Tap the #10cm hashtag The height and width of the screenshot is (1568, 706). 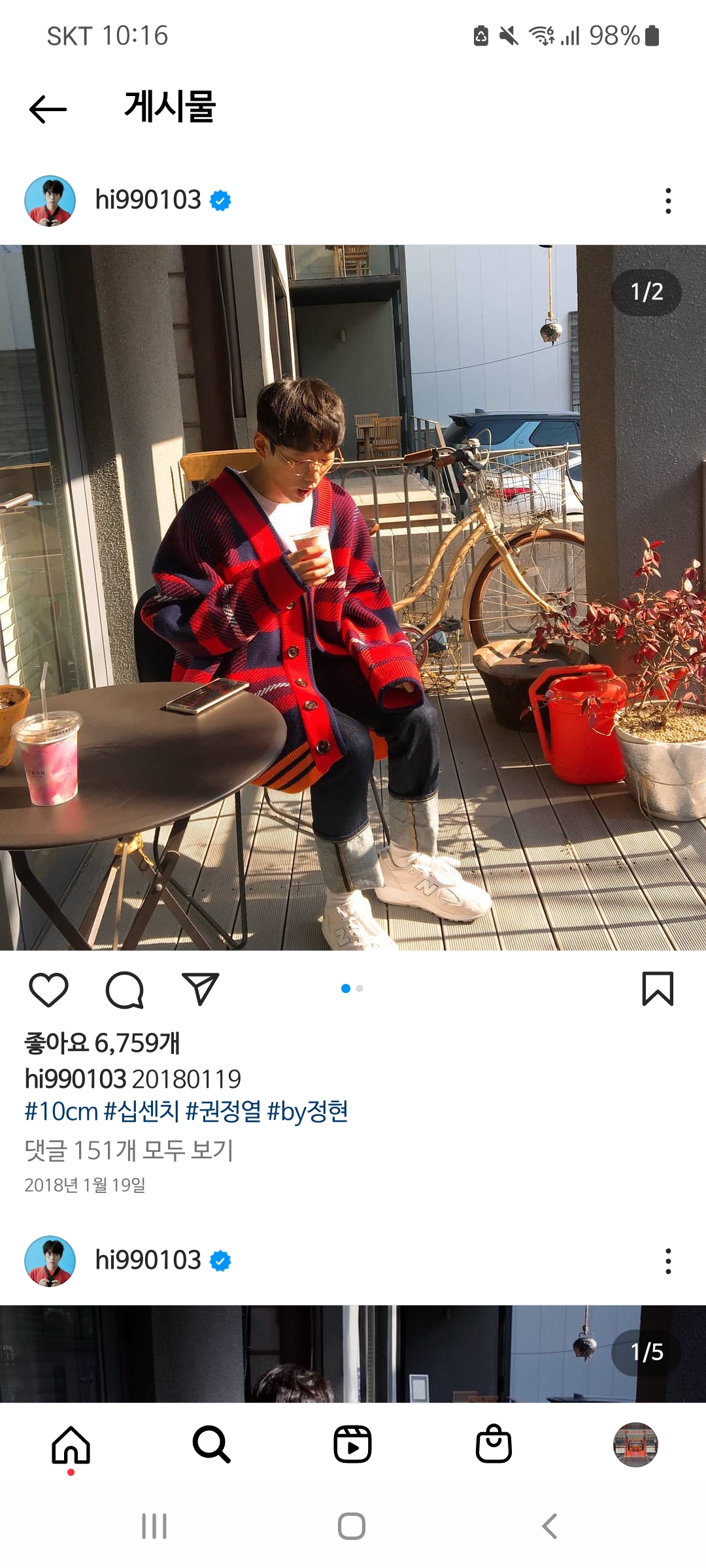point(61,1111)
